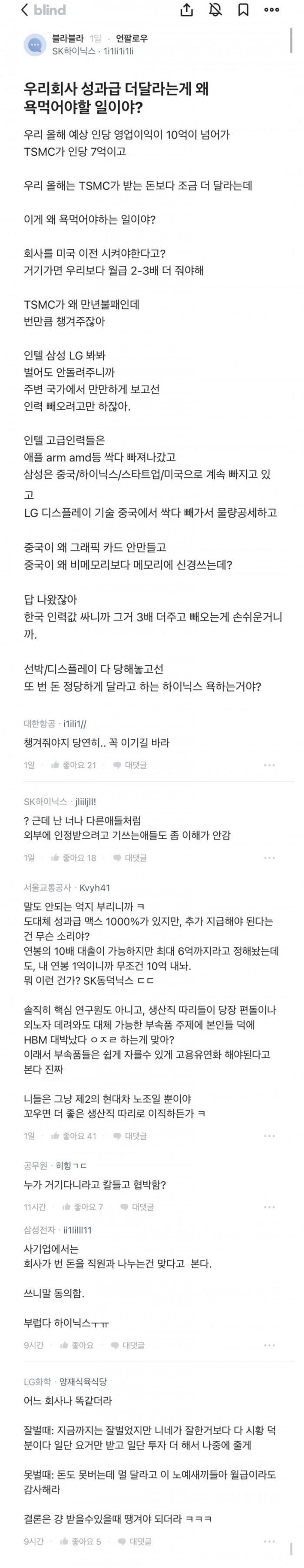
Task: Open more options on 삼성전자 comment
Action: (269, 1345)
